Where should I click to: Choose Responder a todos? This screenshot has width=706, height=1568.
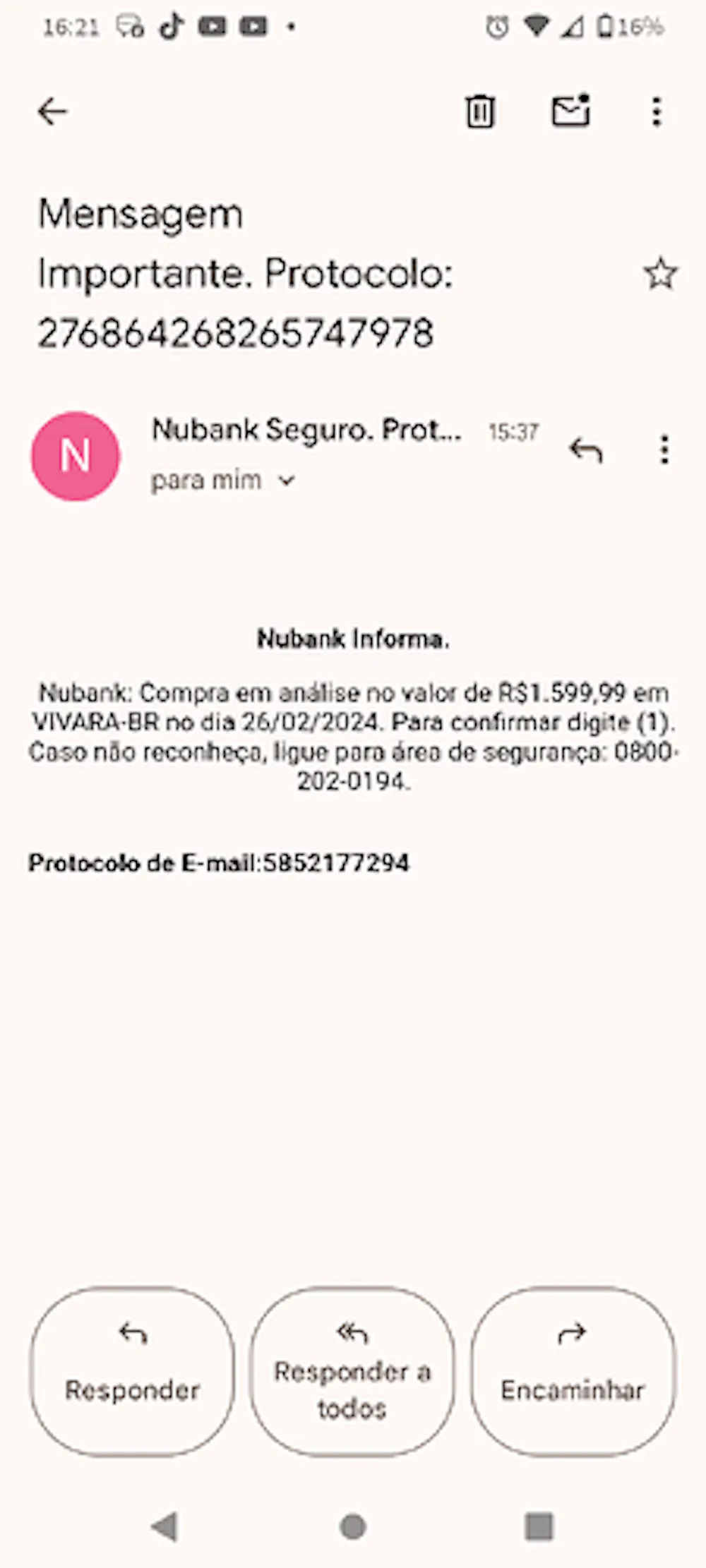352,1370
